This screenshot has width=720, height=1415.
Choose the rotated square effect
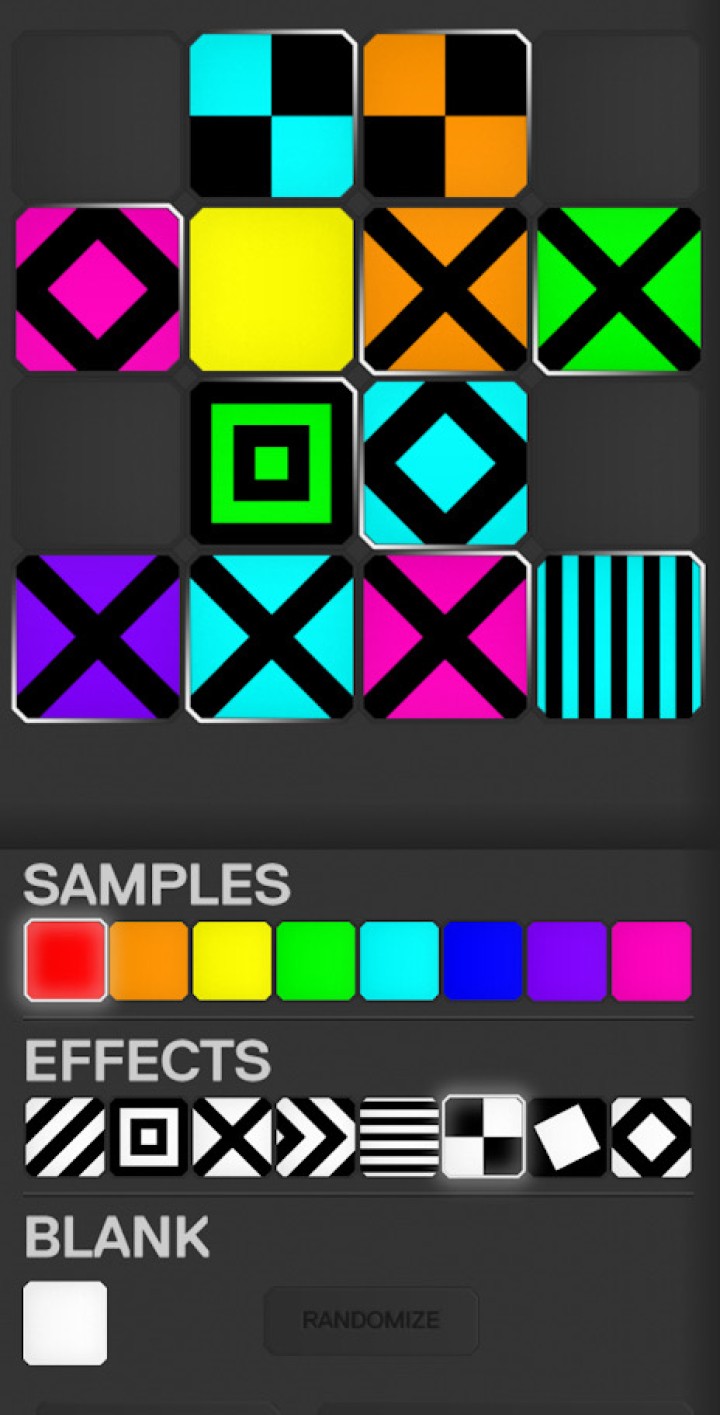[567, 1136]
